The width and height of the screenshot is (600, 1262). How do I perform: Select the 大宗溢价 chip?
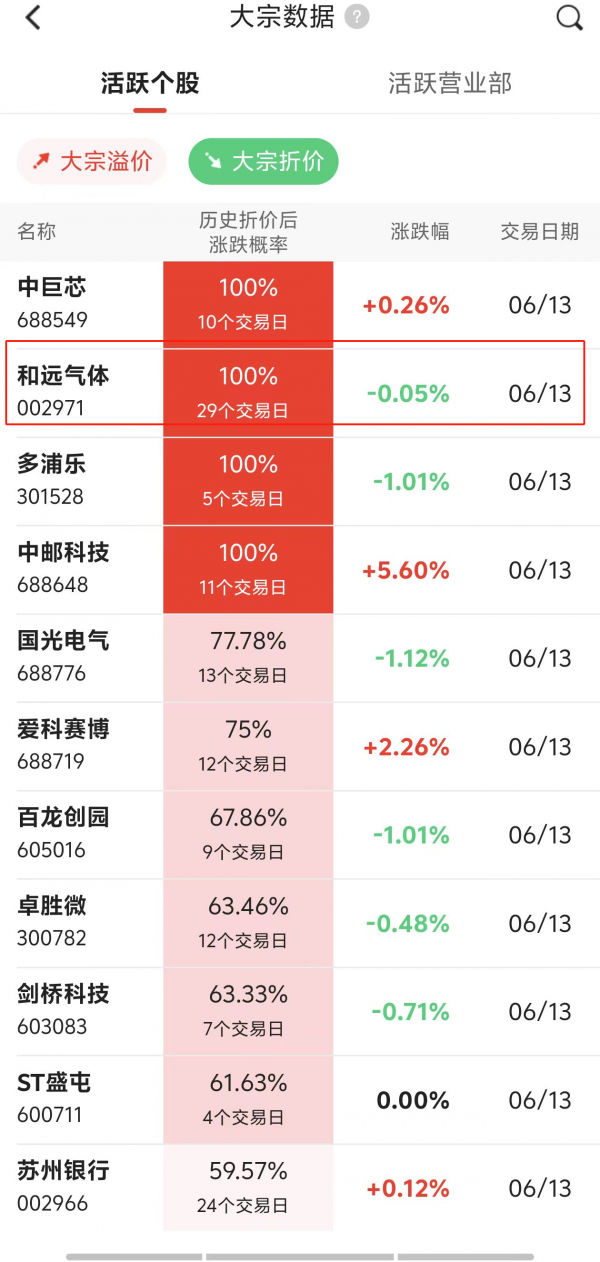pos(91,162)
